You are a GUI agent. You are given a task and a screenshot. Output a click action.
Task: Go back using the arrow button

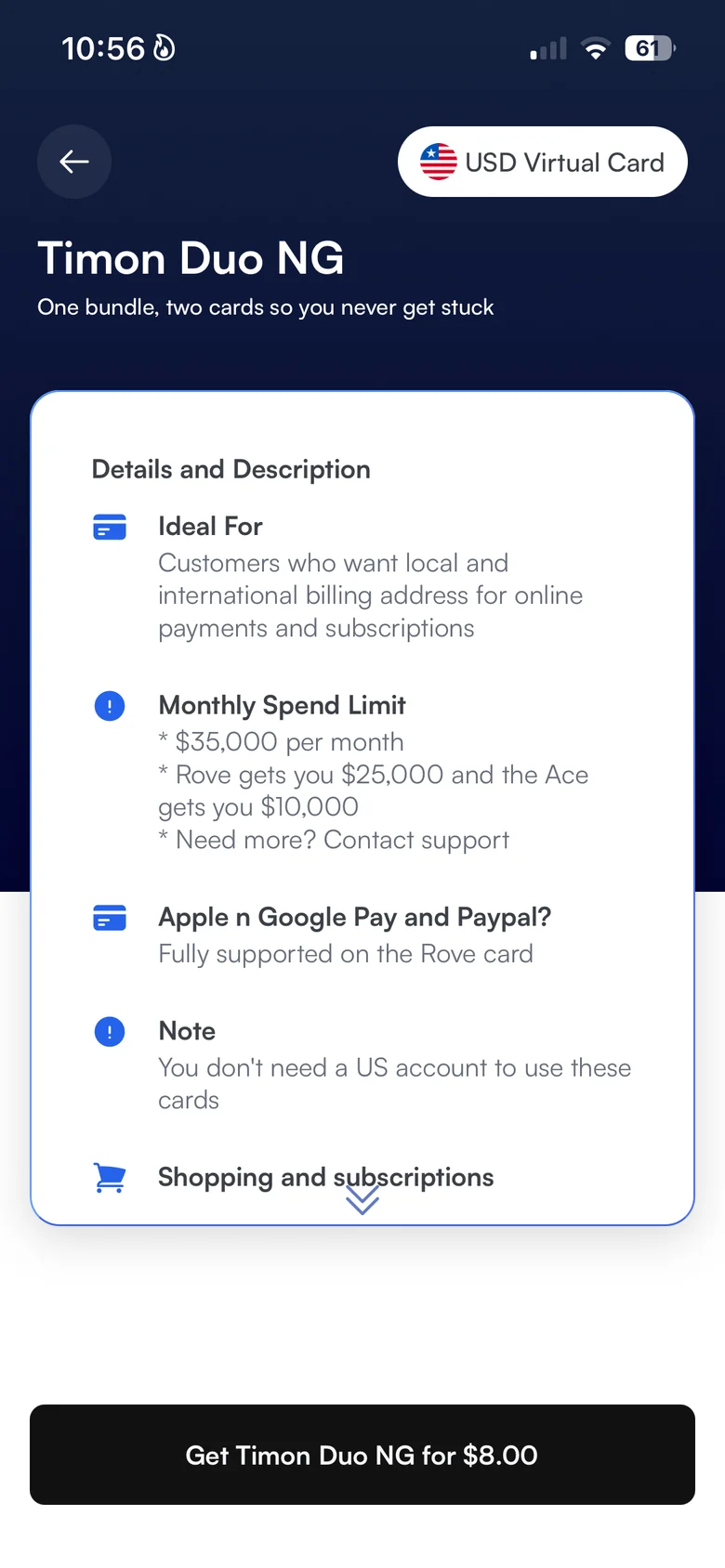[74, 162]
